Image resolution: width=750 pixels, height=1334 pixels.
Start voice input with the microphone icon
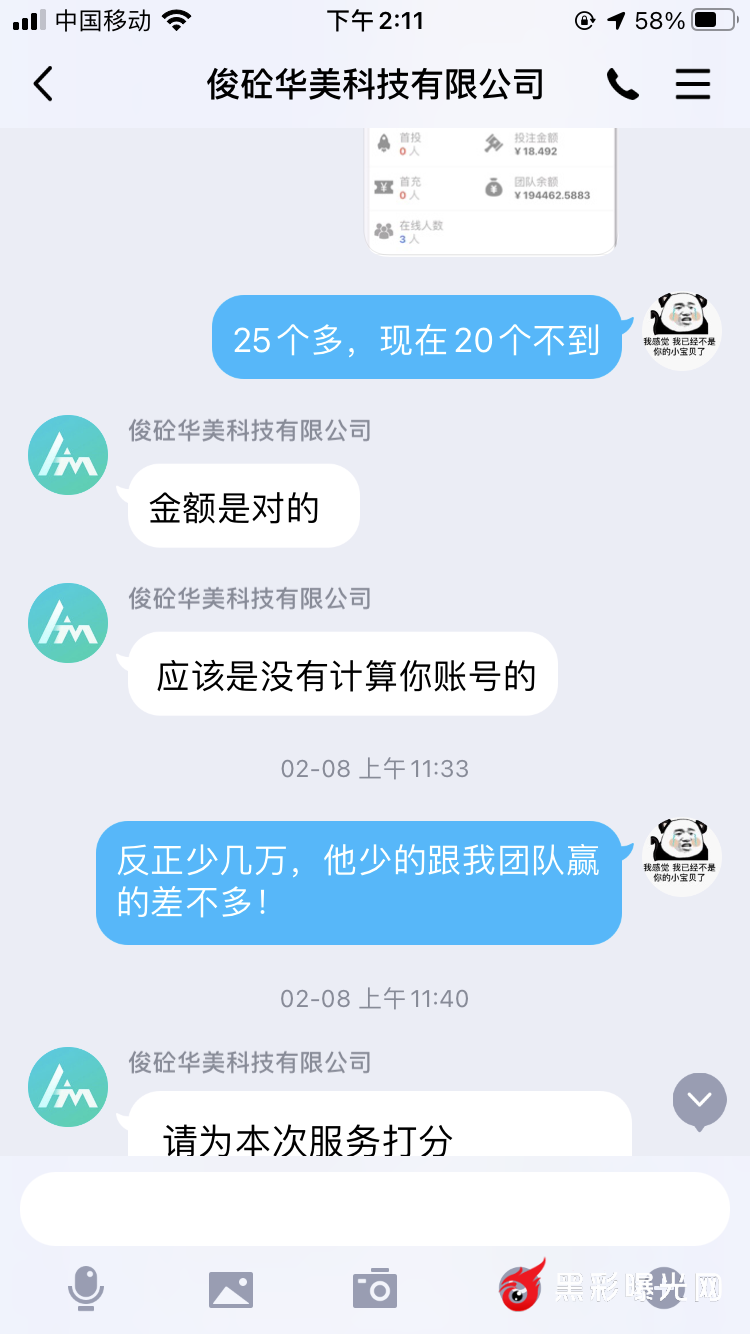(x=86, y=1288)
